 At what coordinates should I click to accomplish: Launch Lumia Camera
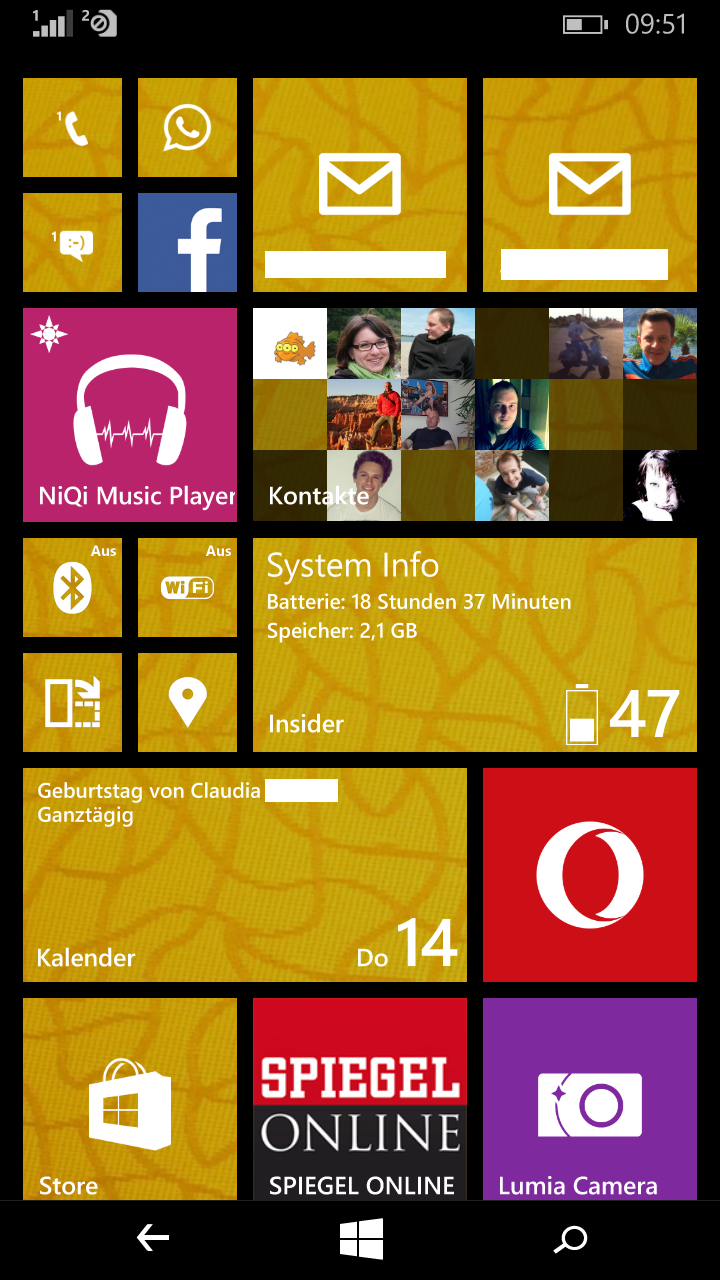(590, 1099)
